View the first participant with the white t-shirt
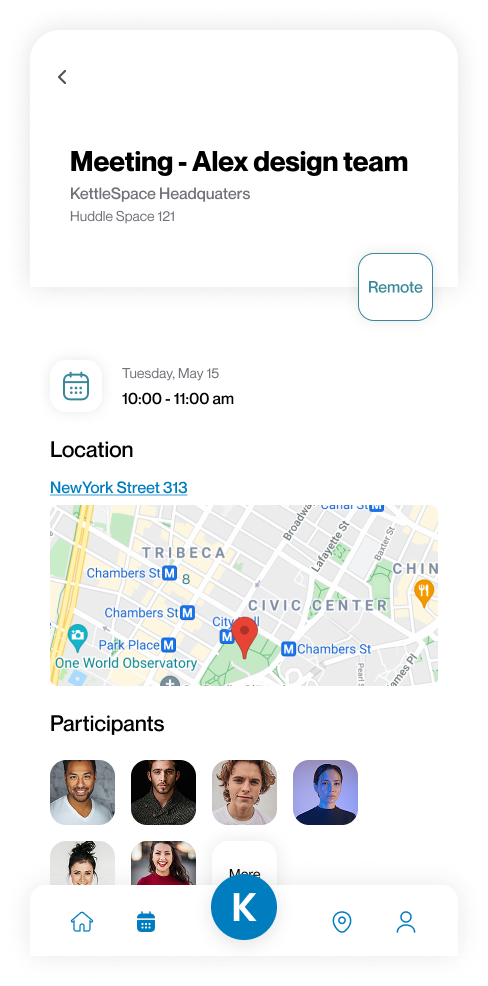Screen dimensions: 488x986 [x=82, y=792]
